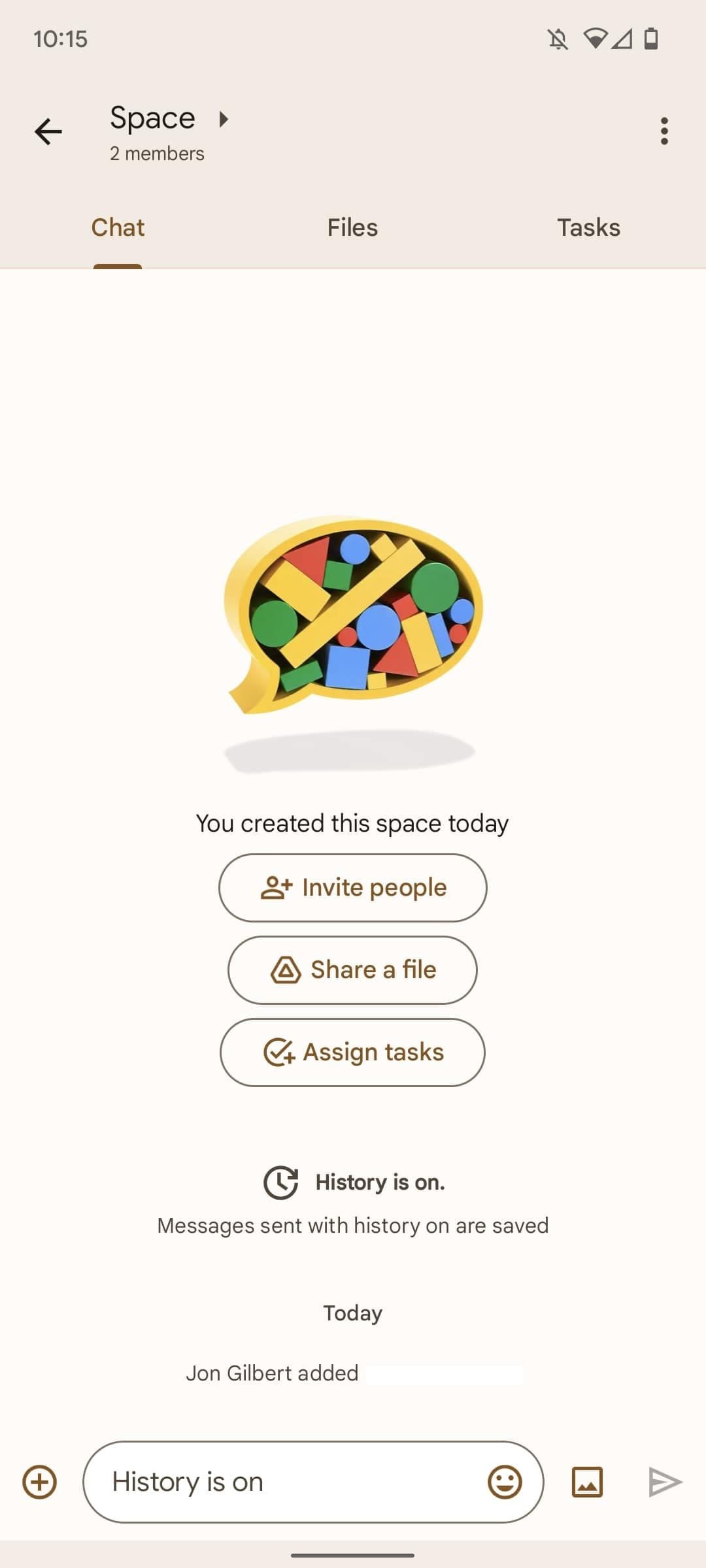The height and width of the screenshot is (1568, 706).
Task: Tap Share a file button
Action: [353, 970]
